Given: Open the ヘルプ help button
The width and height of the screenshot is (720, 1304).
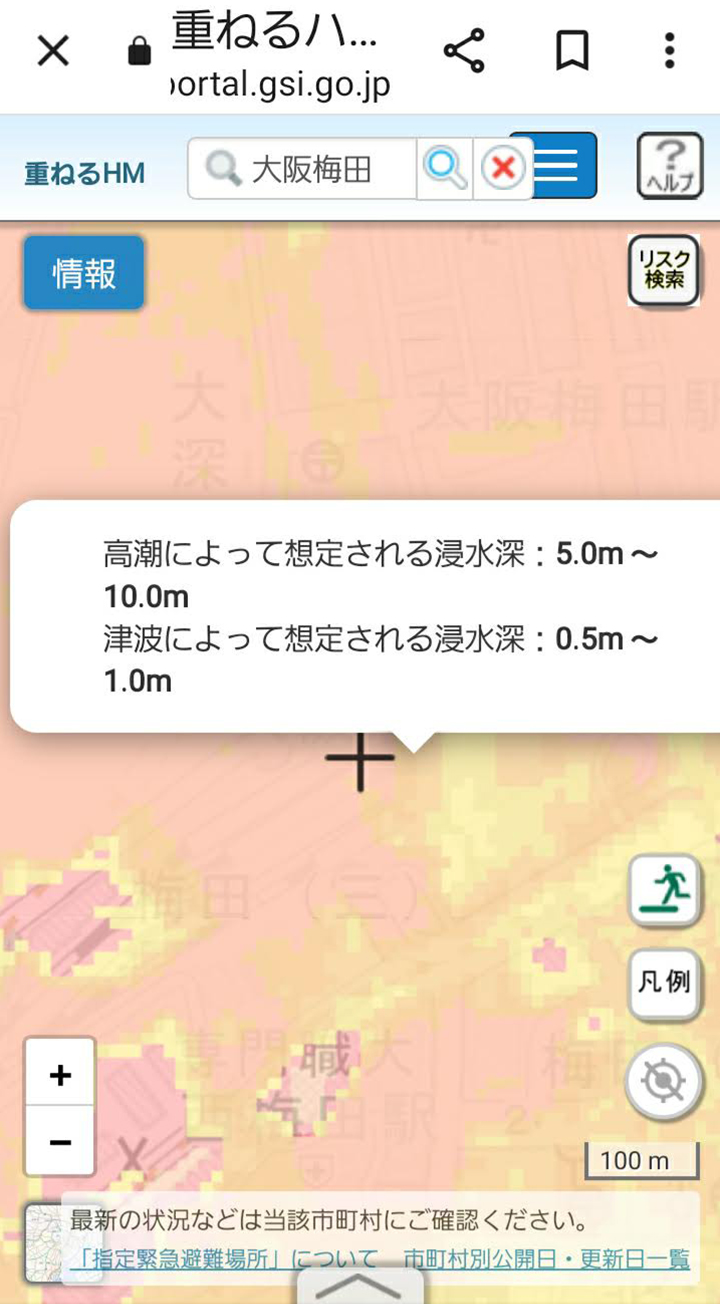Looking at the screenshot, I should (670, 166).
